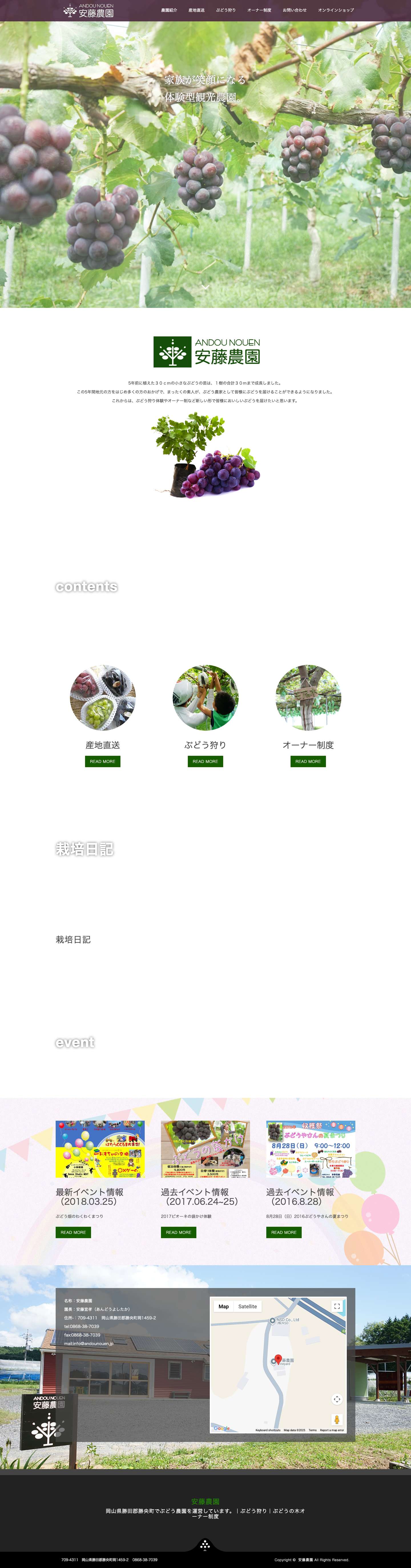Viewport: 411px width, 1568px height.
Task: Expand the map to fullscreen
Action: tap(337, 1306)
